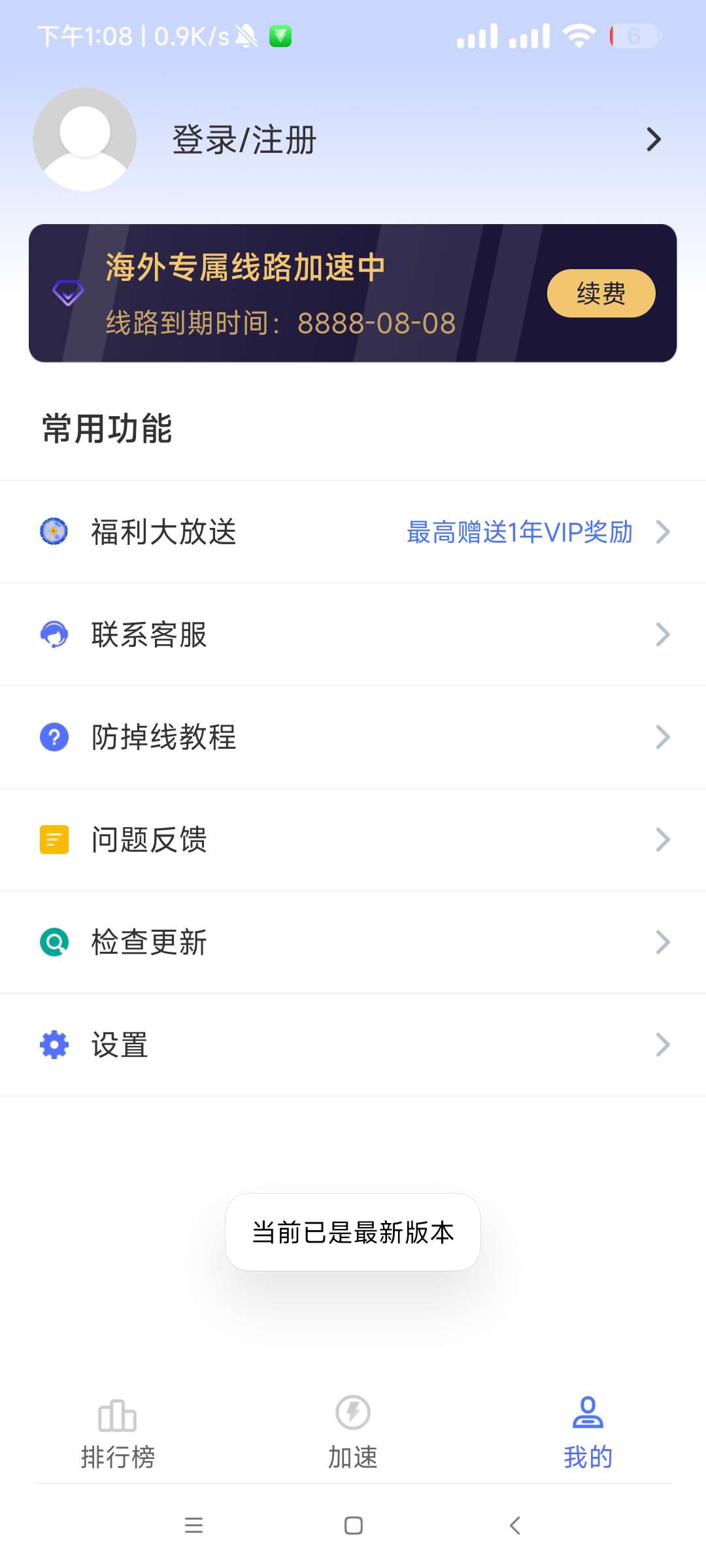This screenshot has width=706, height=1568.
Task: Open the 登录/注册 login page
Action: coord(243,139)
